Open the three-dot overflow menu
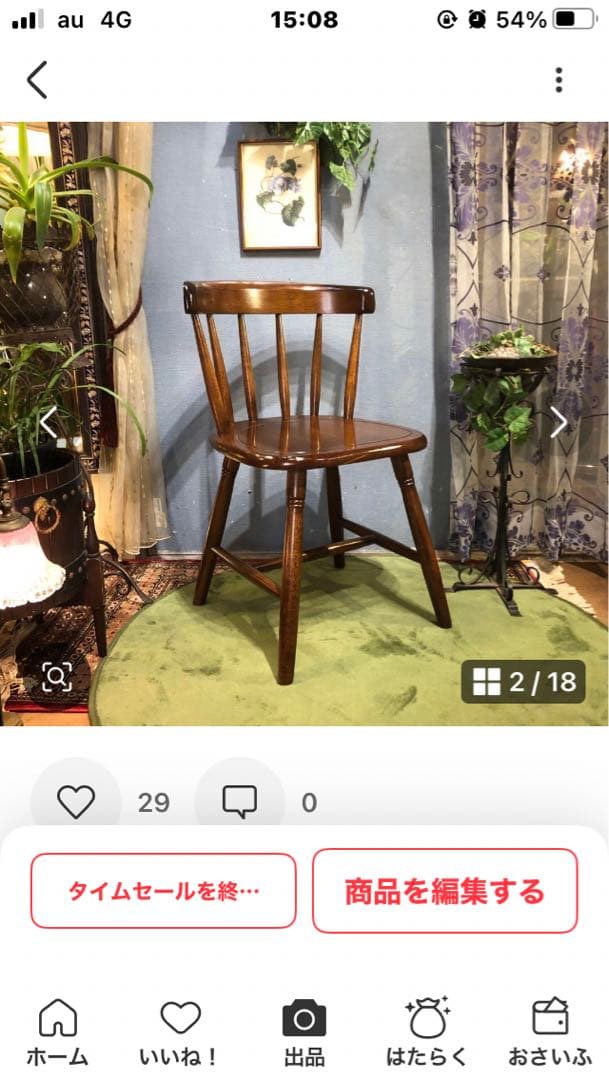This screenshot has width=609, height=1080. coord(558,80)
